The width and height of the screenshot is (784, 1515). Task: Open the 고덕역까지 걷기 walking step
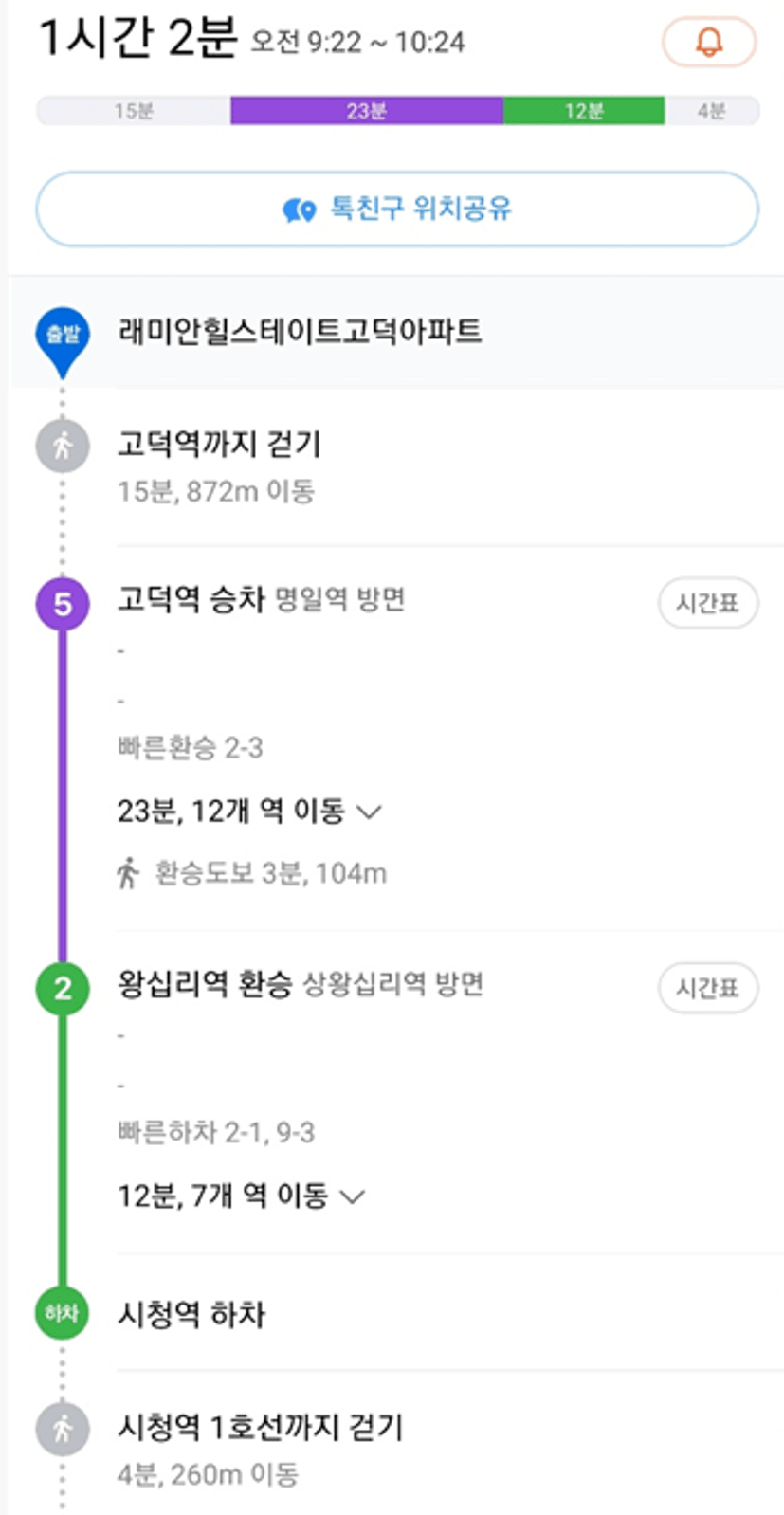[396, 466]
